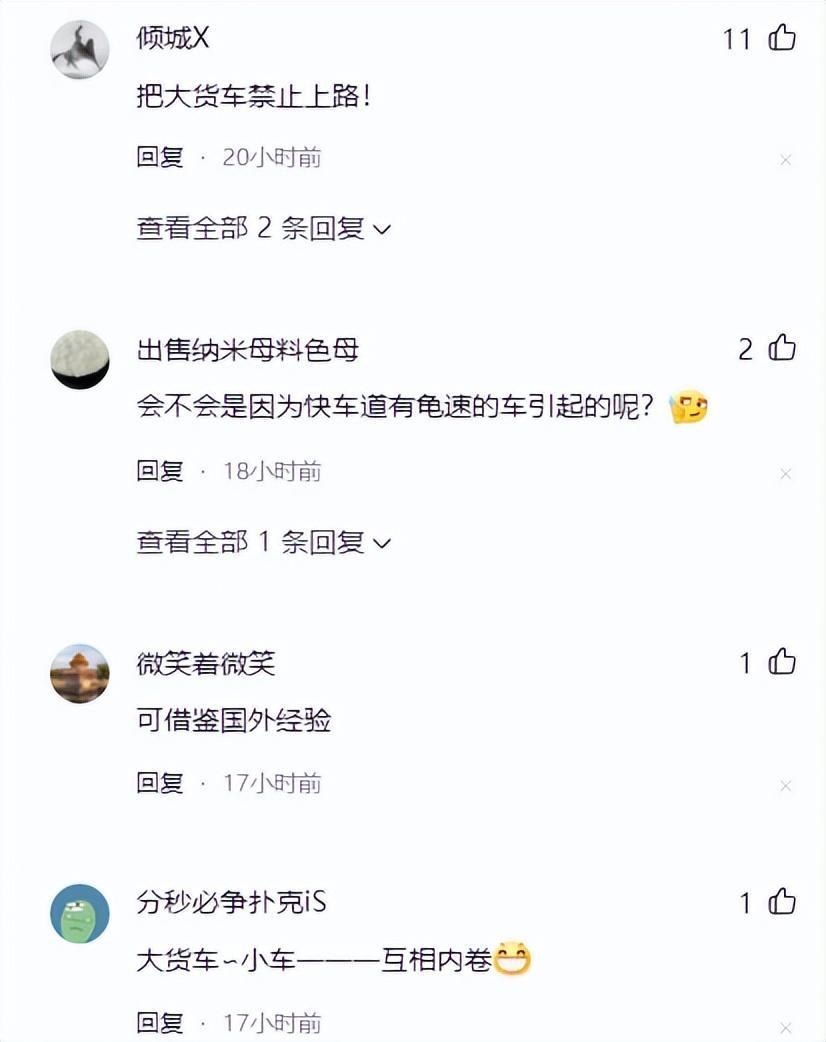Reply to 微笑着微笑's comment
The width and height of the screenshot is (826, 1042).
click(x=160, y=783)
